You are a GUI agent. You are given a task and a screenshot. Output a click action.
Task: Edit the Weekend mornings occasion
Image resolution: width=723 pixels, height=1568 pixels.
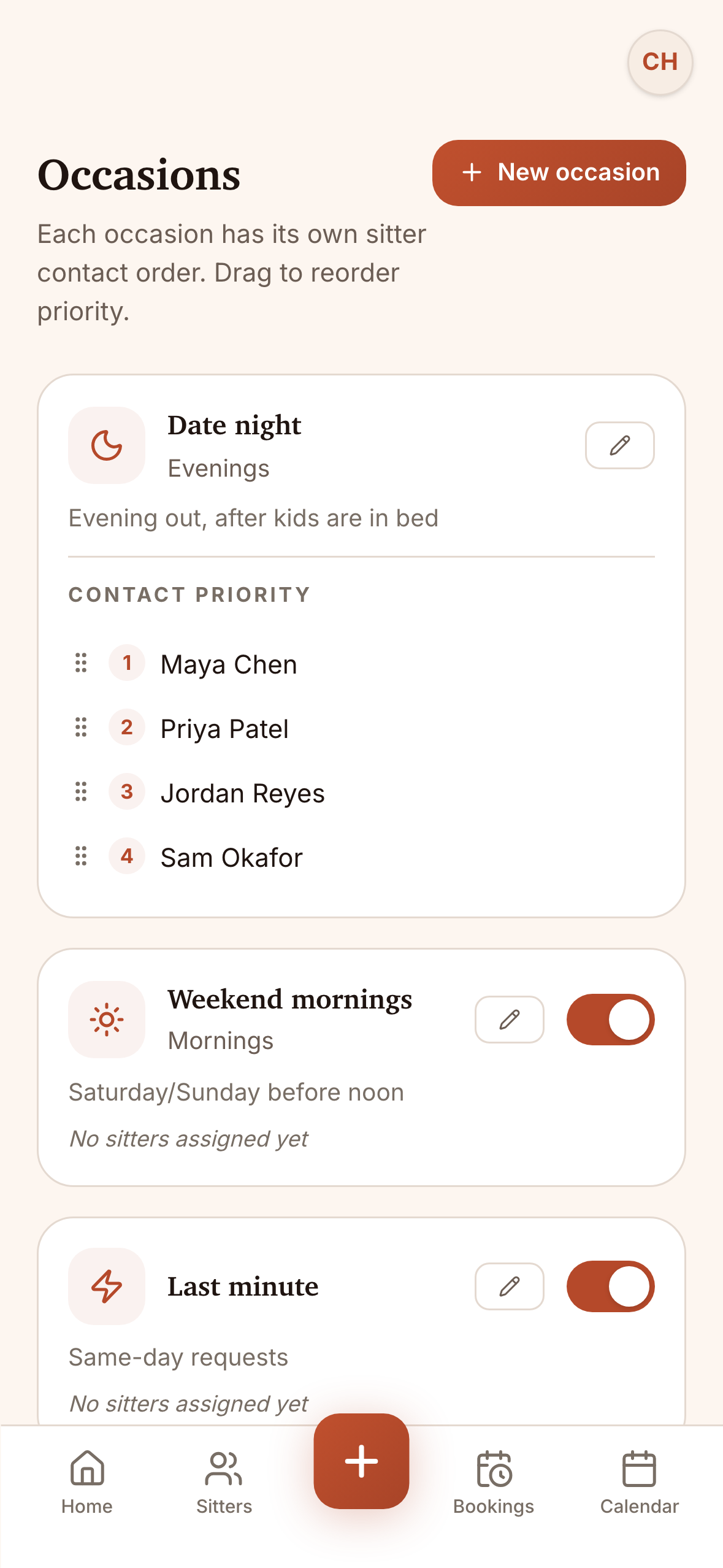tap(509, 1019)
